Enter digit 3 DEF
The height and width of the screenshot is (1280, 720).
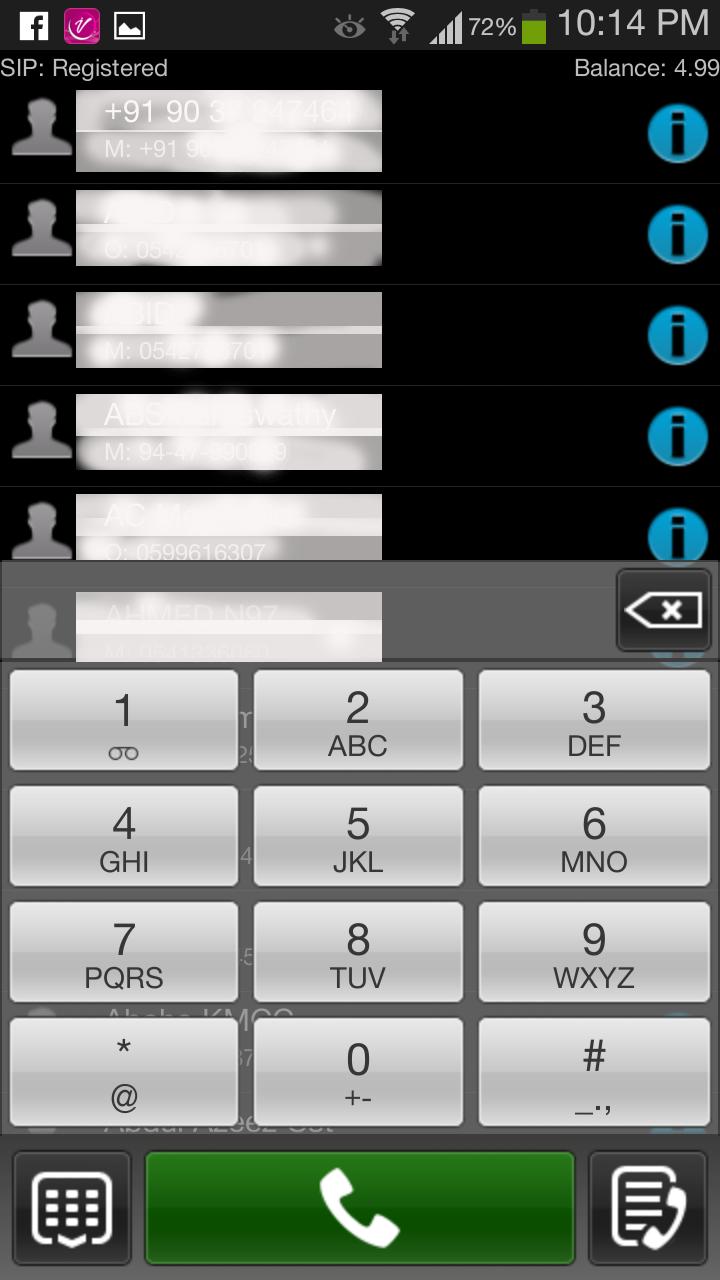point(594,721)
